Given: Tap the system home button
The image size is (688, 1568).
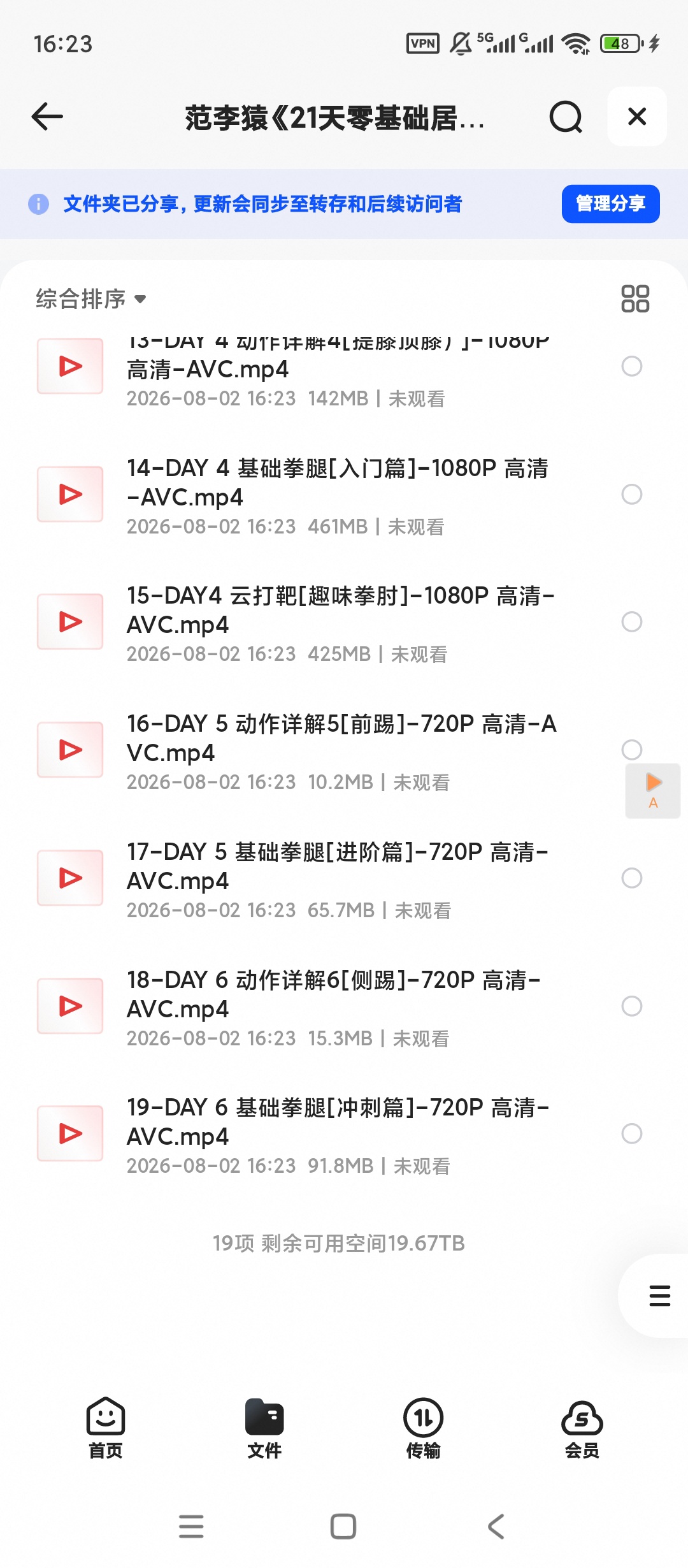Looking at the screenshot, I should coord(343,1527).
